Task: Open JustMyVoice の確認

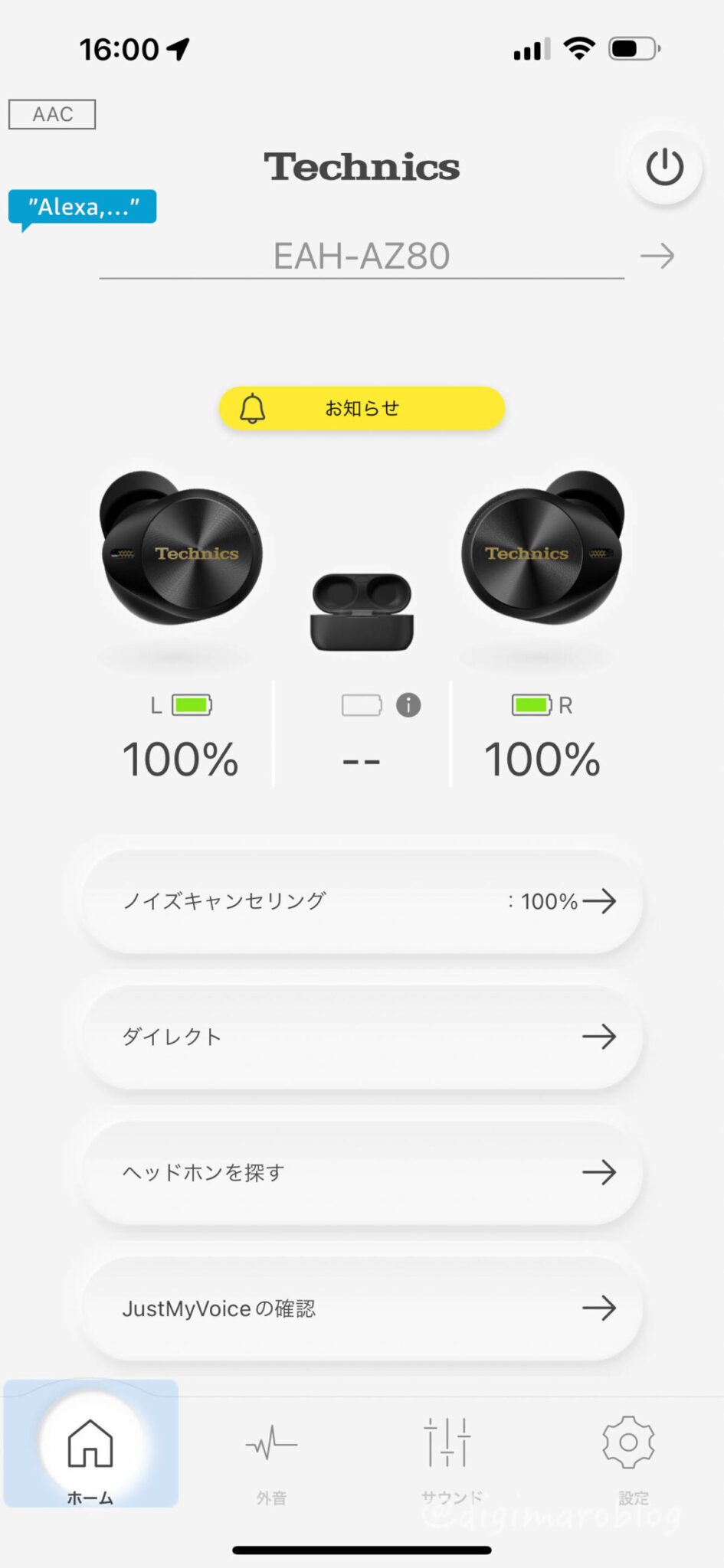Action: (x=362, y=1308)
